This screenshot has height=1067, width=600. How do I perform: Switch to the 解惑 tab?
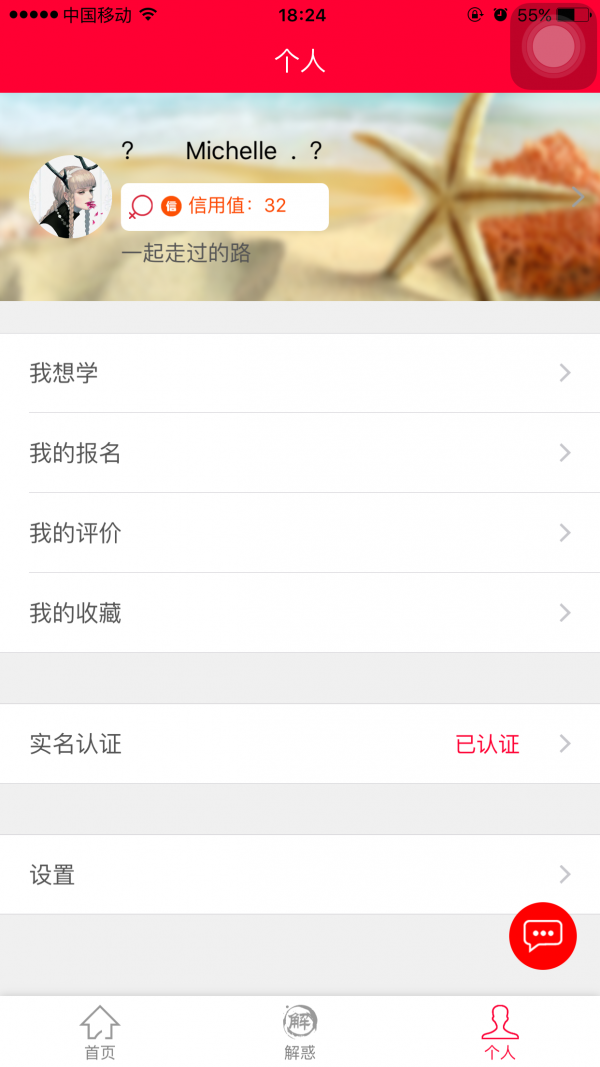pyautogui.click(x=300, y=1032)
